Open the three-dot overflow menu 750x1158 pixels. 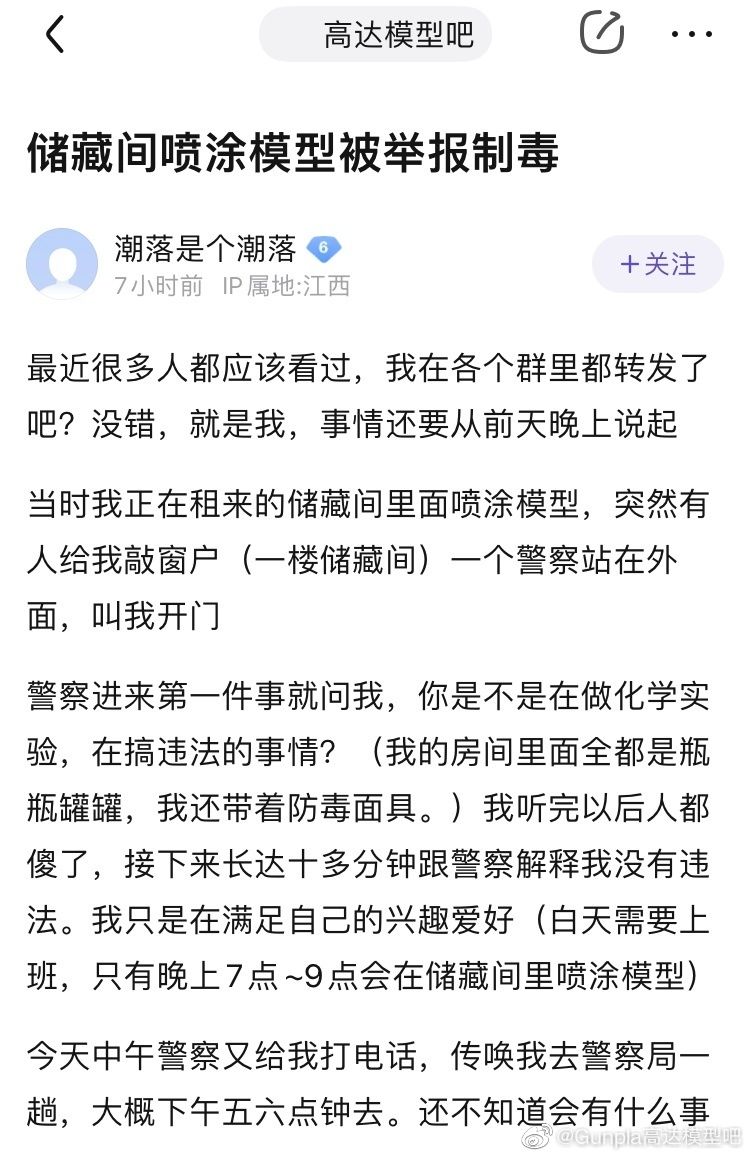tap(692, 35)
